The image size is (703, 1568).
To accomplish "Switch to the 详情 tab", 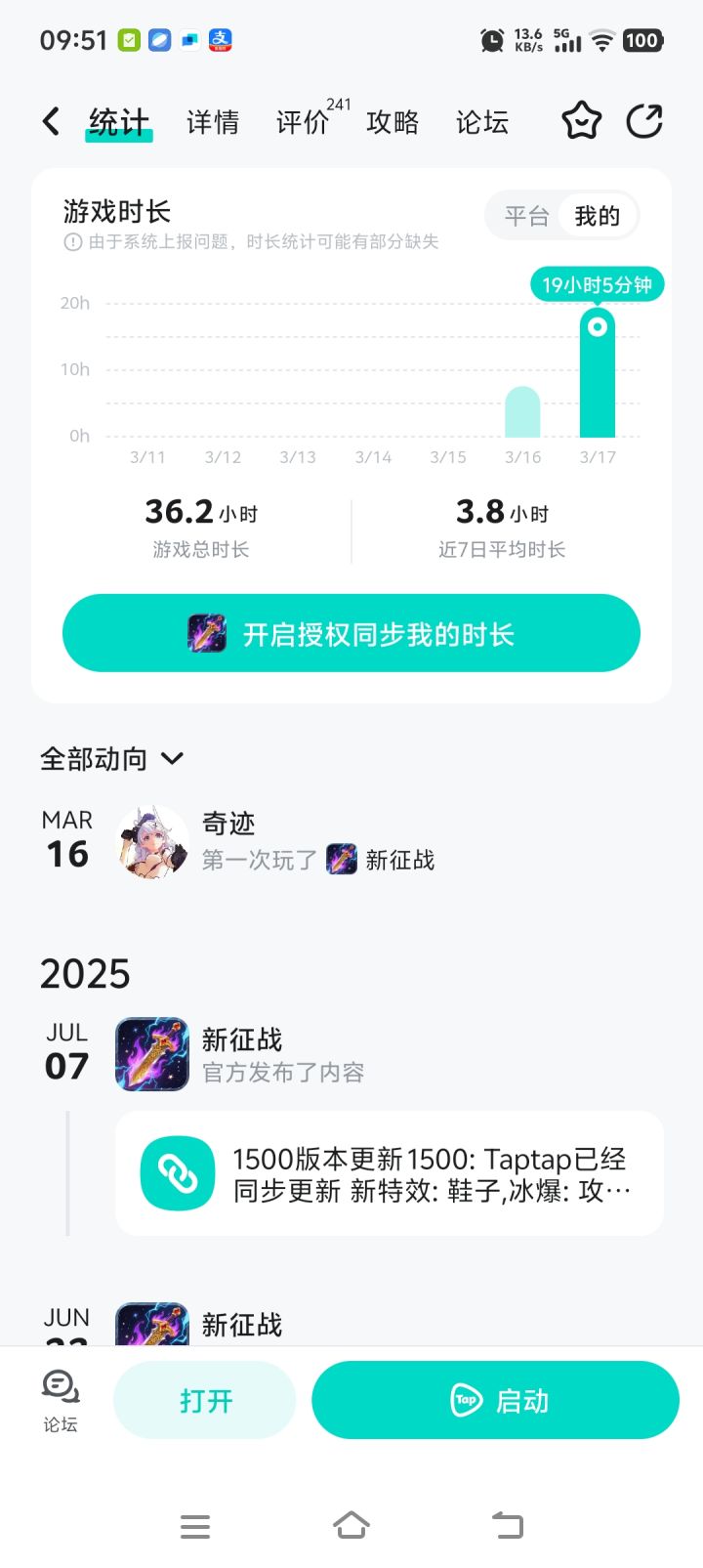I will pyautogui.click(x=213, y=122).
